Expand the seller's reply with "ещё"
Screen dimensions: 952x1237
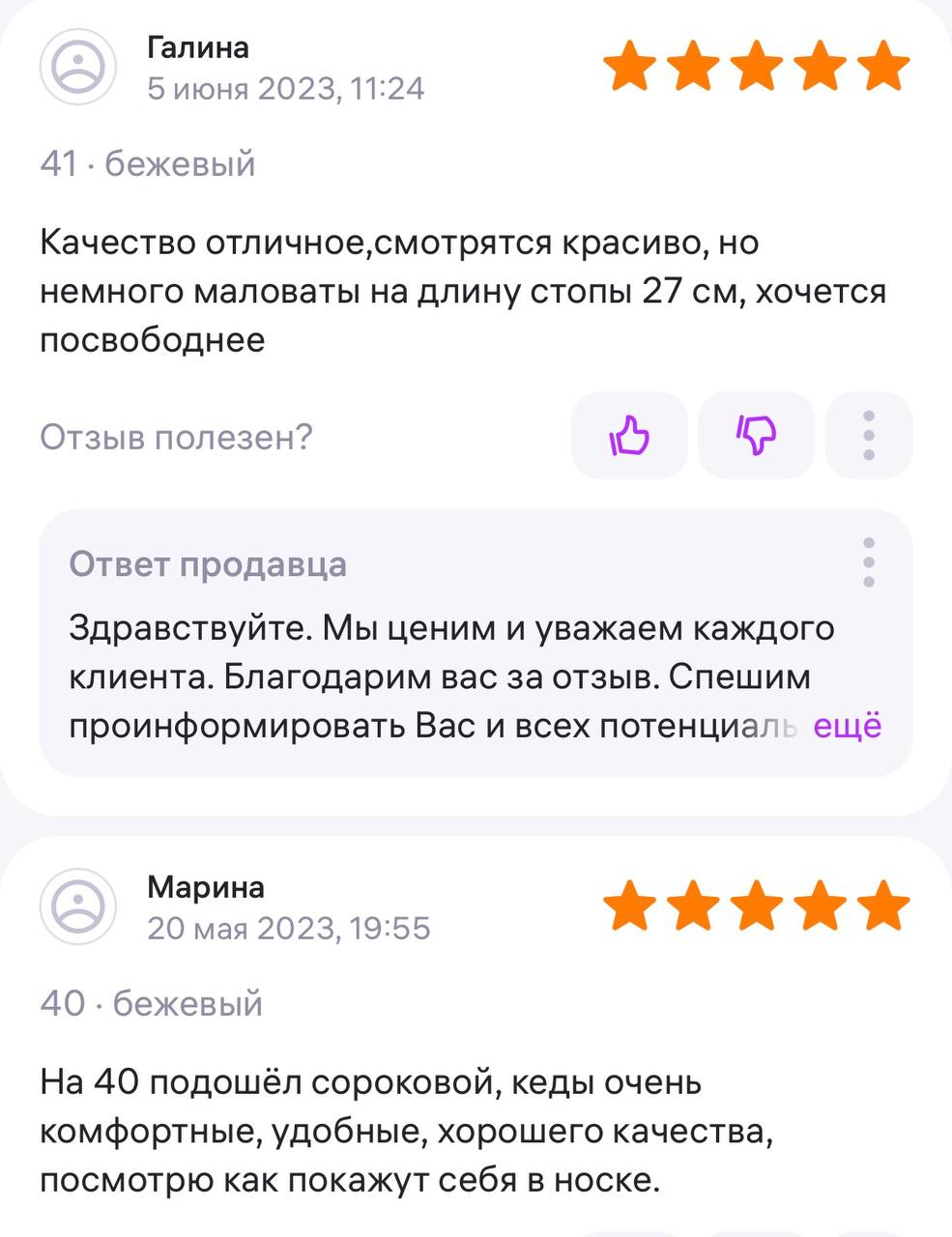coord(848,725)
